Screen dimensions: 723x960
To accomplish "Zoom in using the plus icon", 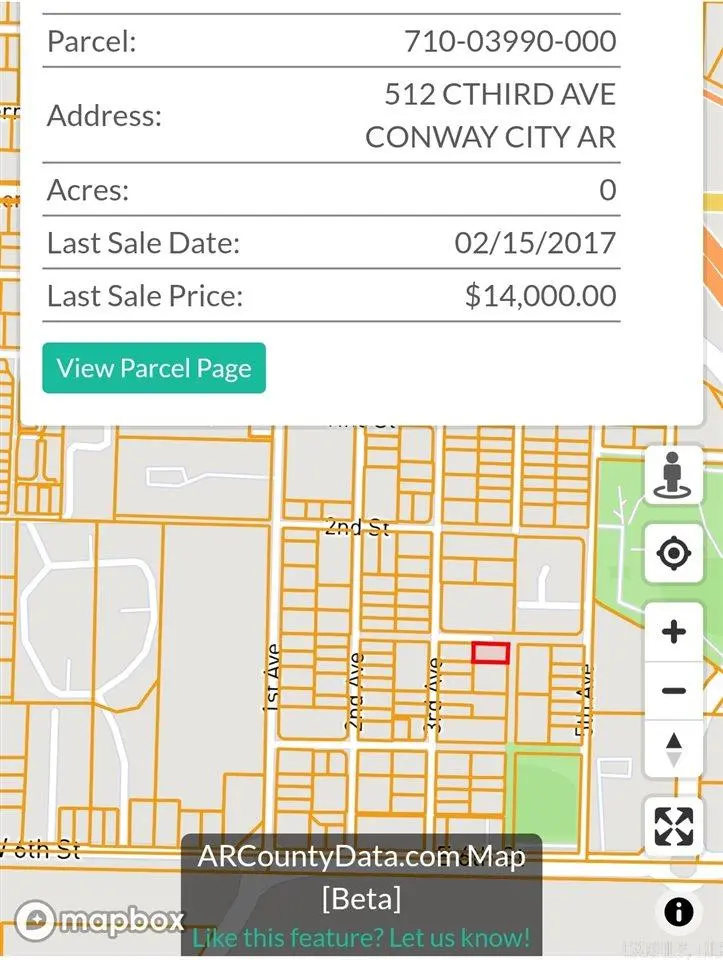I will pos(673,631).
